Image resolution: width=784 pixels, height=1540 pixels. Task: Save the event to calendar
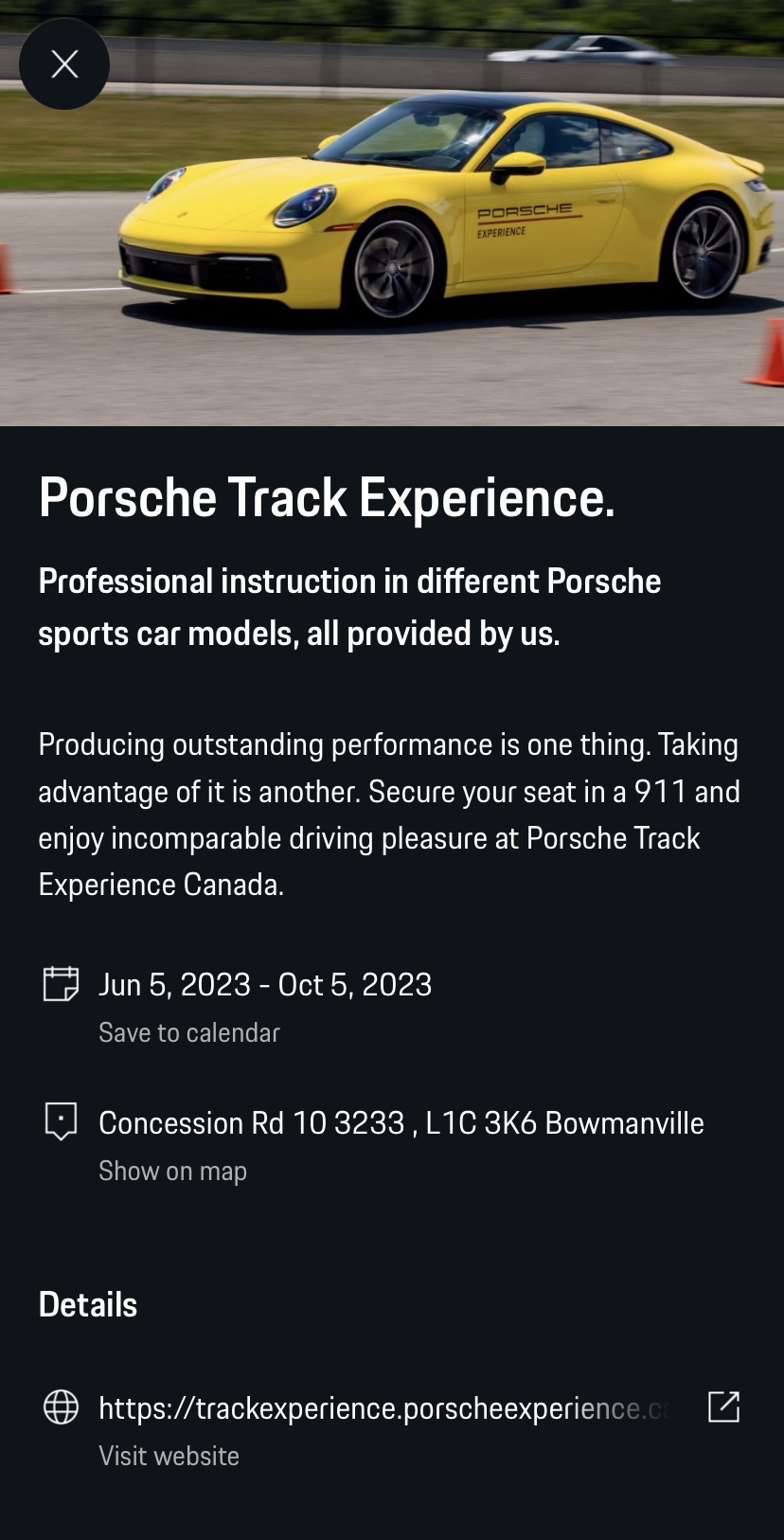click(189, 1032)
